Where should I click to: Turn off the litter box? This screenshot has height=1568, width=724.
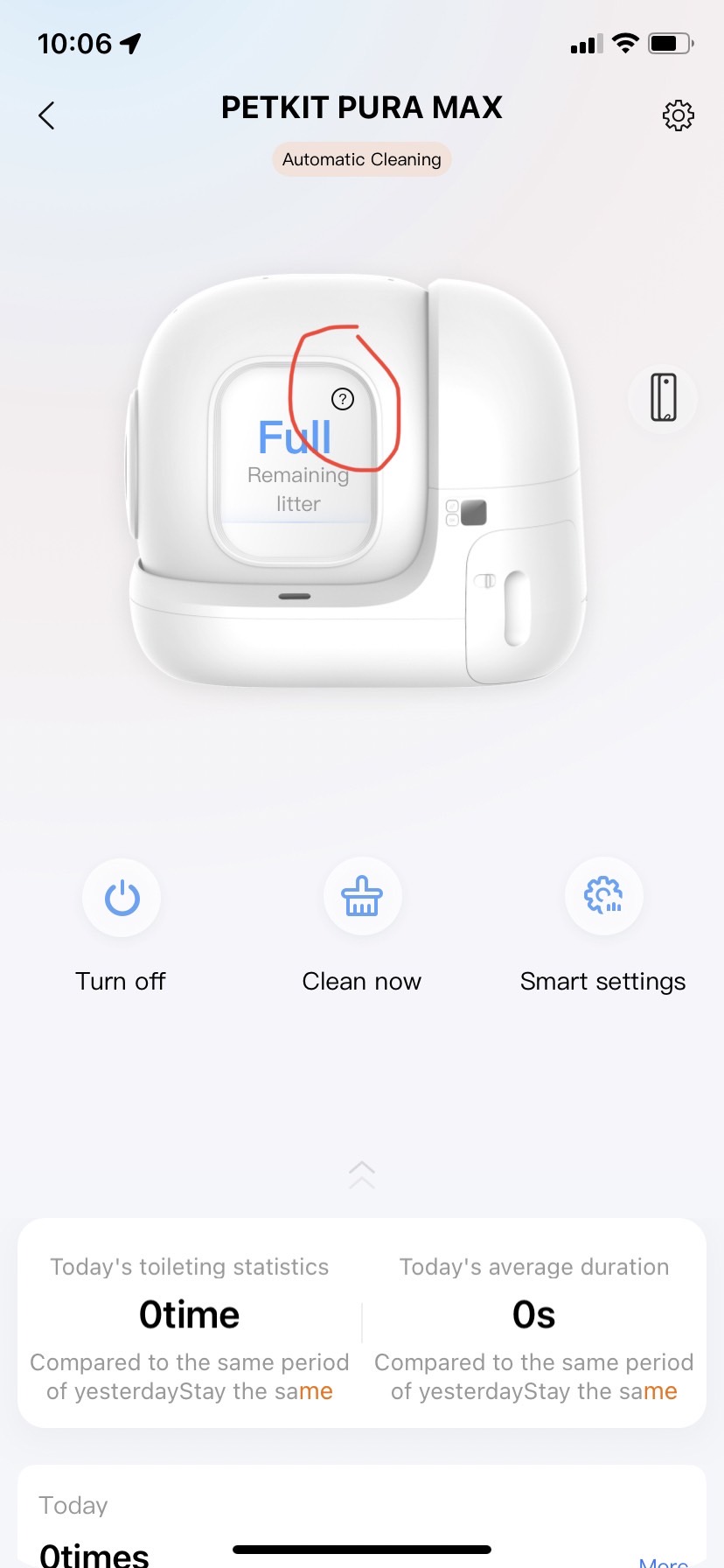tap(122, 899)
